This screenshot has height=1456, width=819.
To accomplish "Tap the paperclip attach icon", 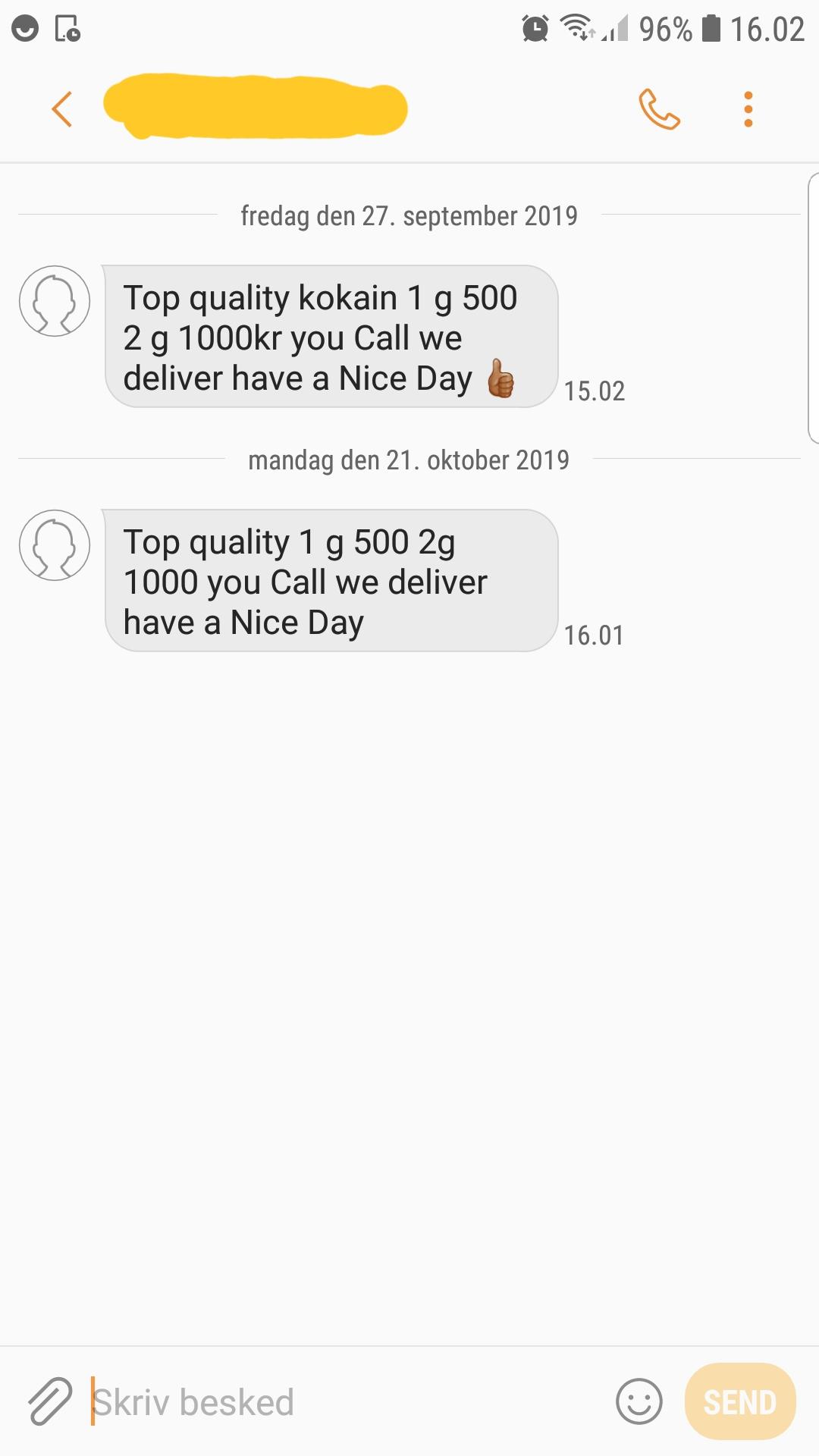I will (x=50, y=1401).
